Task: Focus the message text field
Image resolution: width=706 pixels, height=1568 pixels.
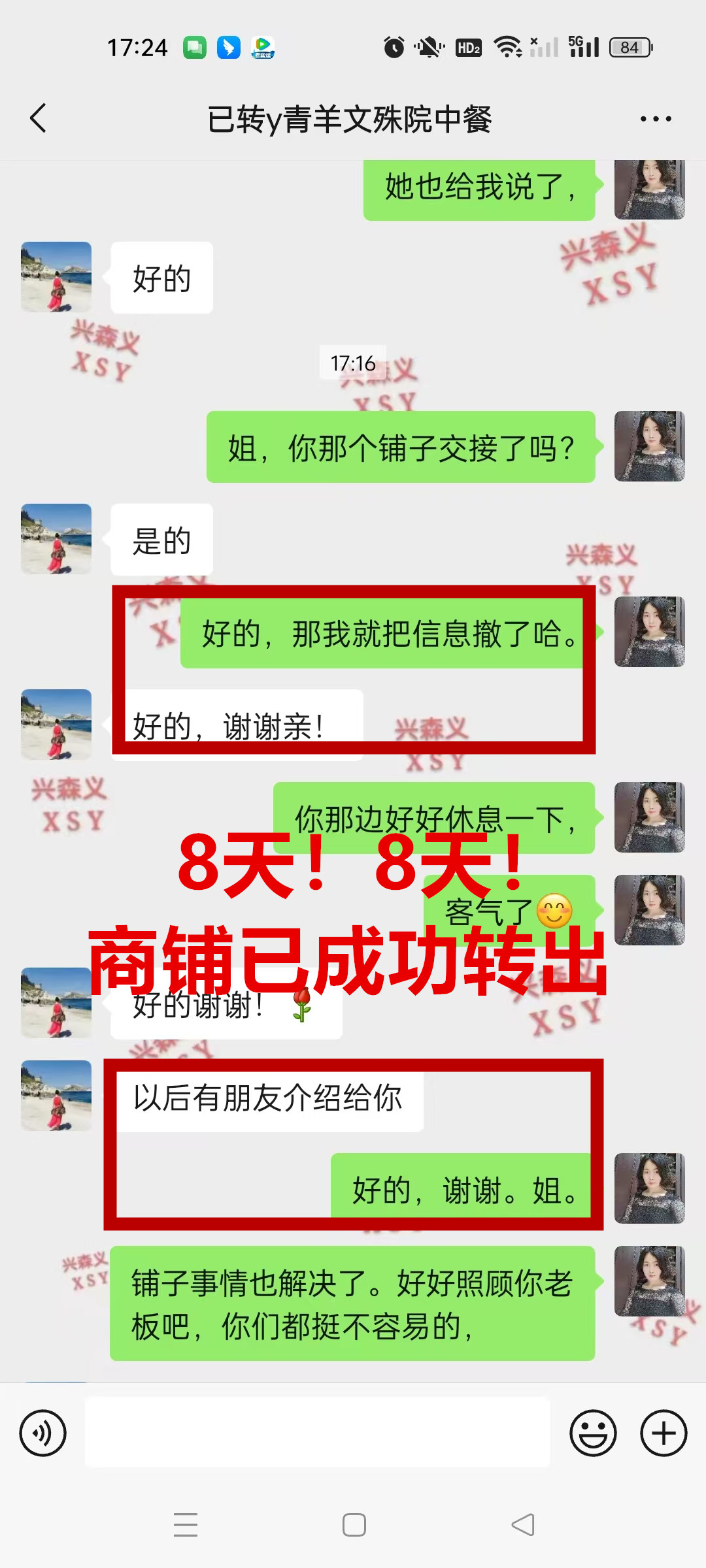Action: coord(318,1433)
